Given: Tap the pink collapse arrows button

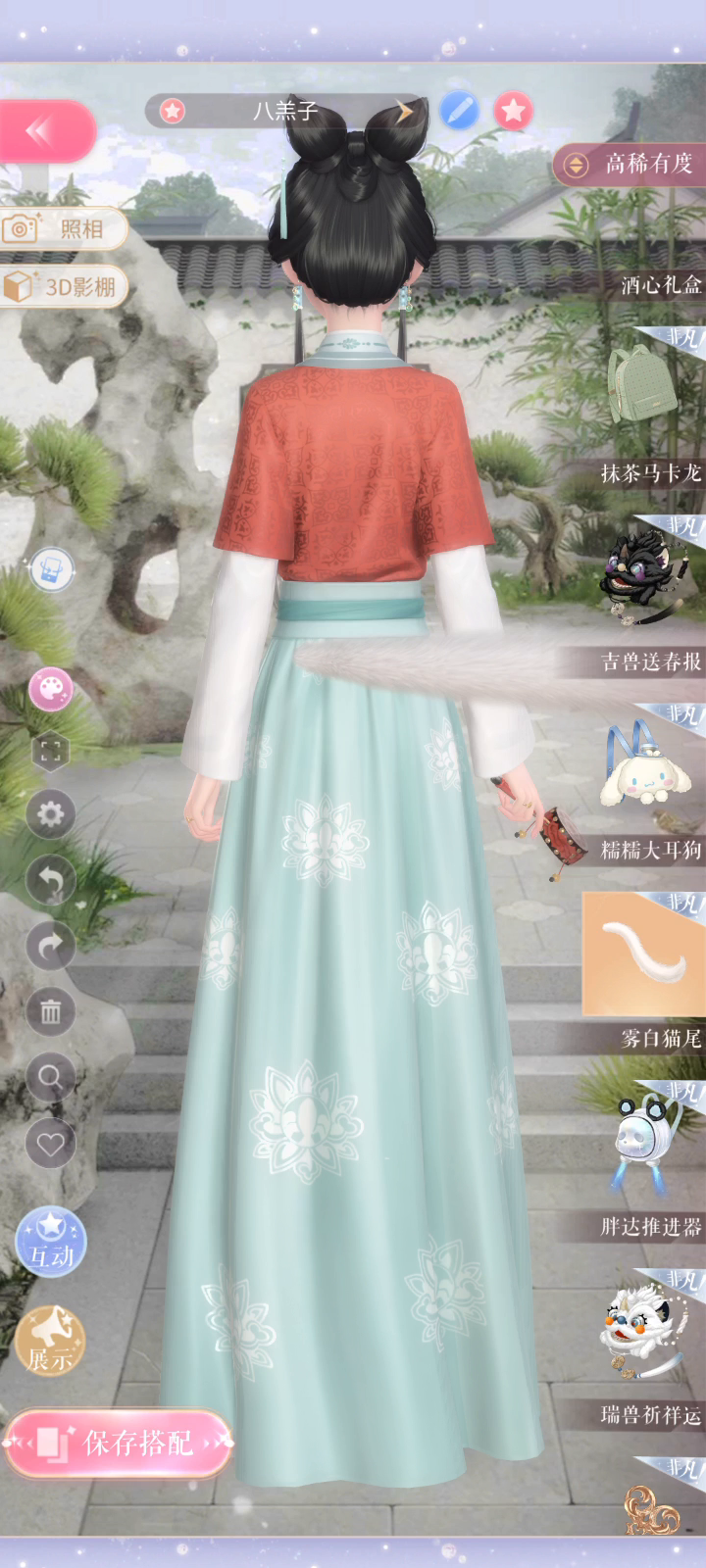Looking at the screenshot, I should tap(45, 131).
